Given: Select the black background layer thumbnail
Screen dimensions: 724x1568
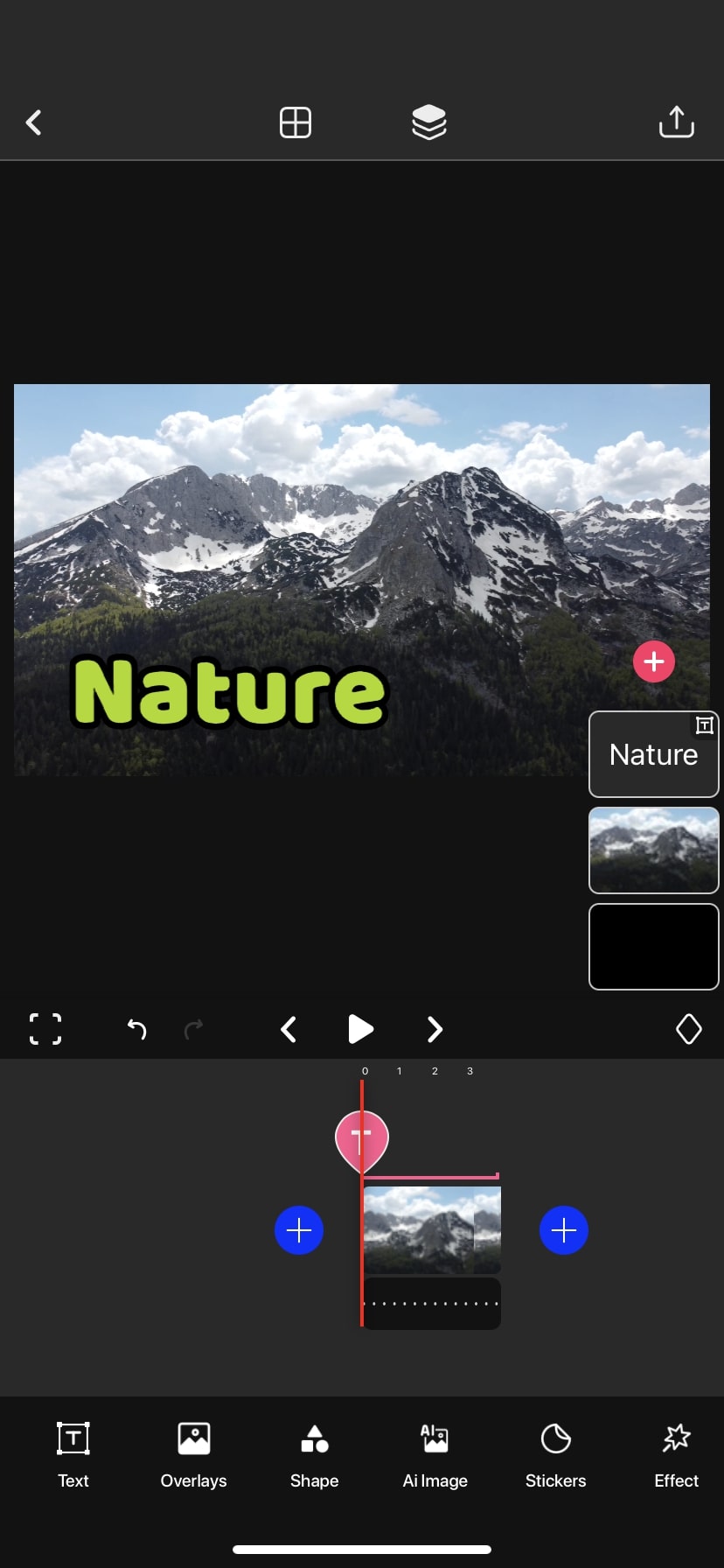Looking at the screenshot, I should [653, 946].
